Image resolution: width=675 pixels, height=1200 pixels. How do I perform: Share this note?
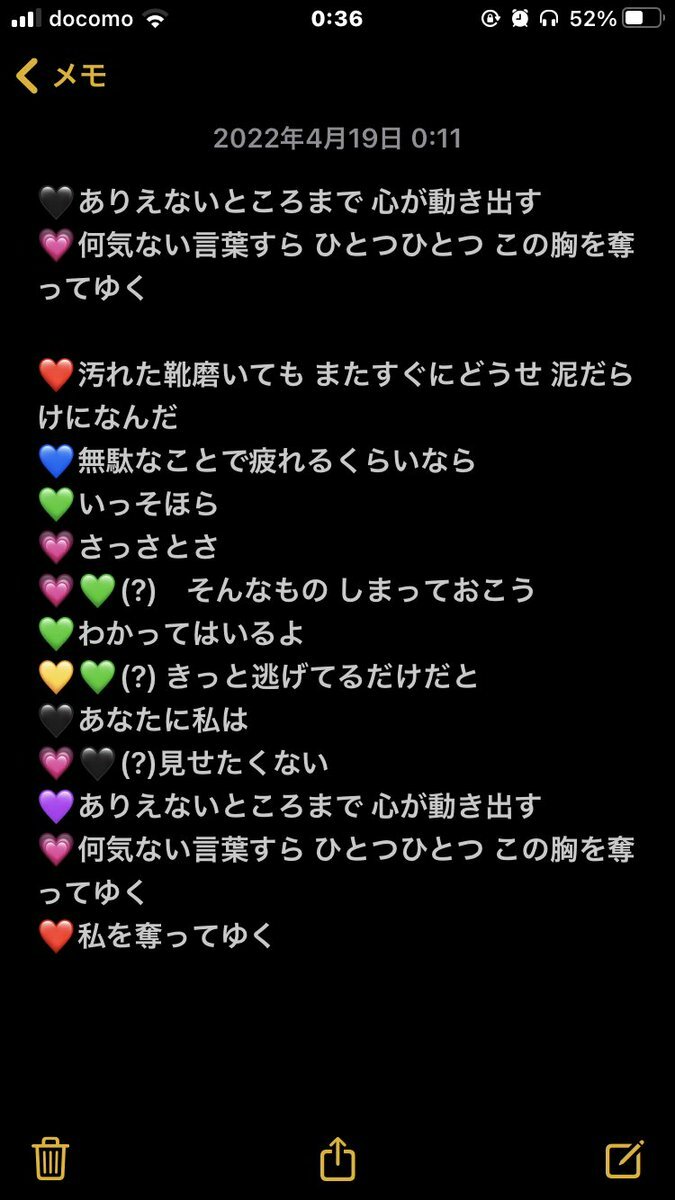click(x=338, y=1157)
